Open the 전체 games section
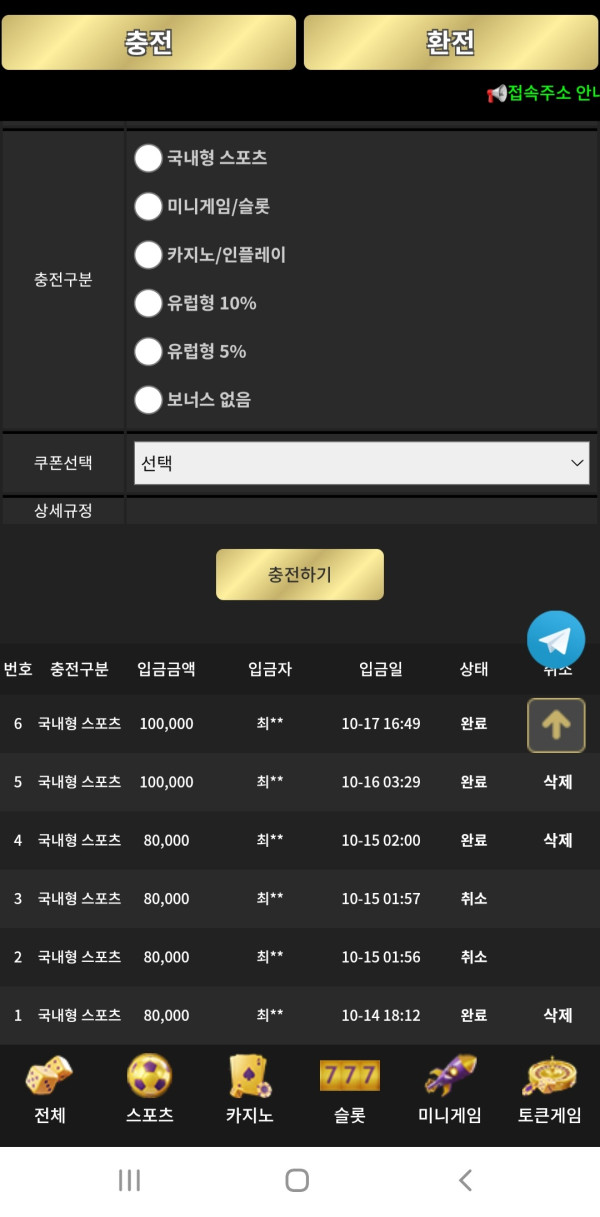 click(49, 1090)
